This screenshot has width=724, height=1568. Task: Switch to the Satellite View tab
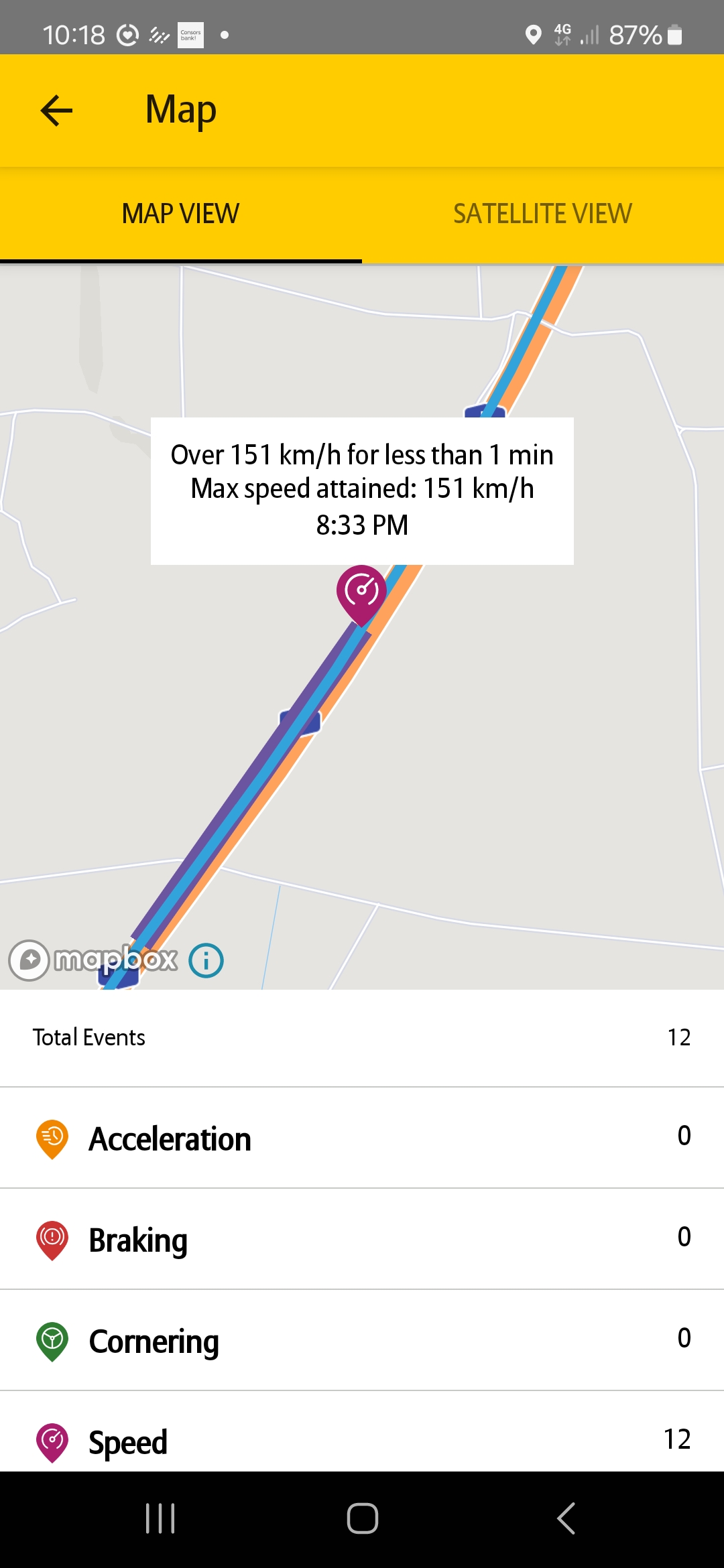[x=543, y=214]
